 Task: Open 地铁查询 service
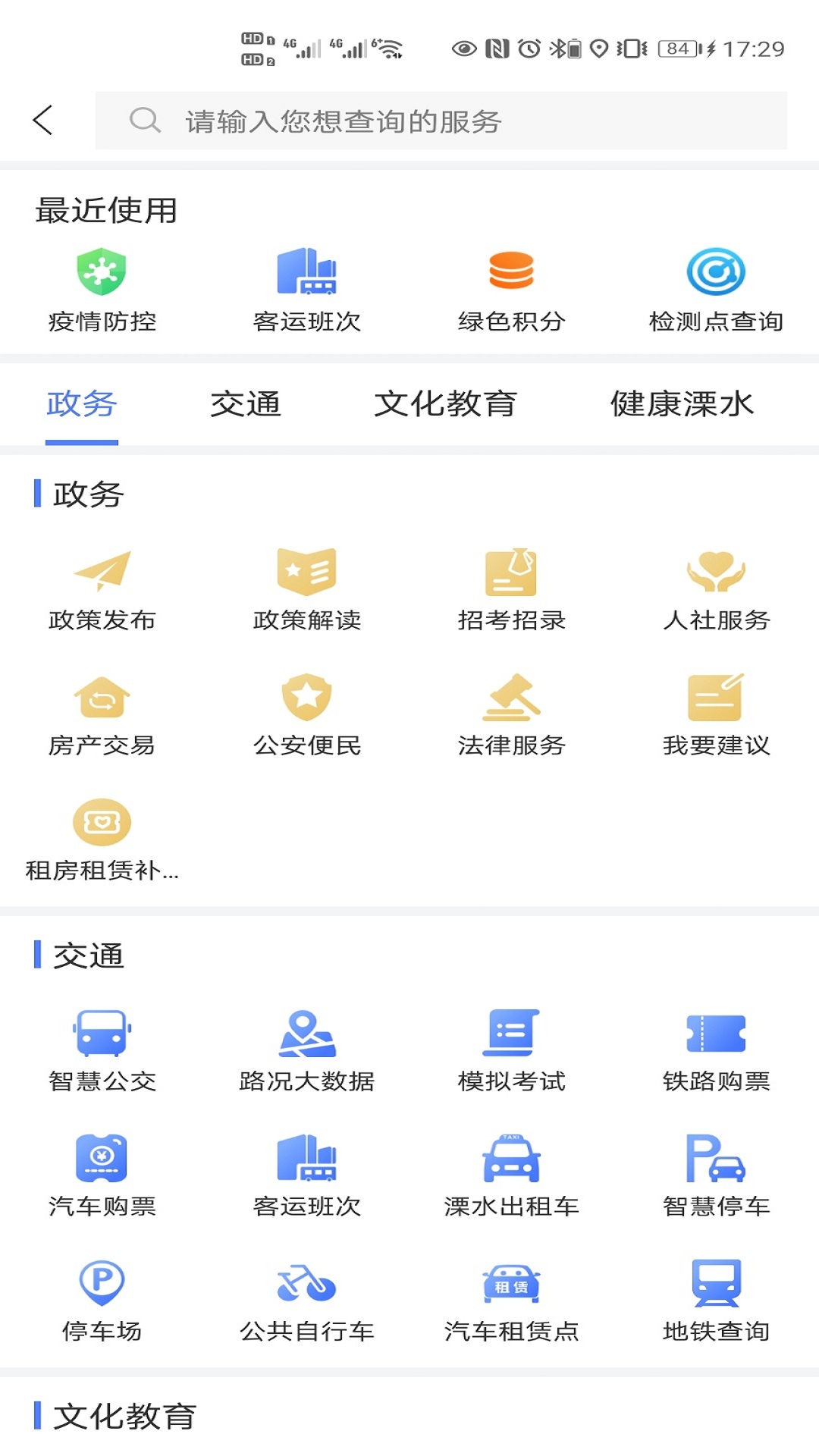click(x=716, y=1301)
